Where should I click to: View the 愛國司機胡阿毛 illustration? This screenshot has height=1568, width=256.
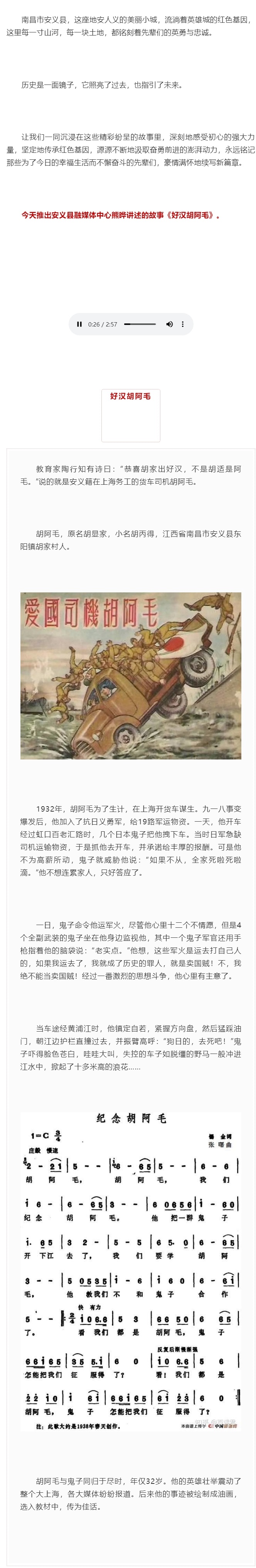(x=130, y=676)
